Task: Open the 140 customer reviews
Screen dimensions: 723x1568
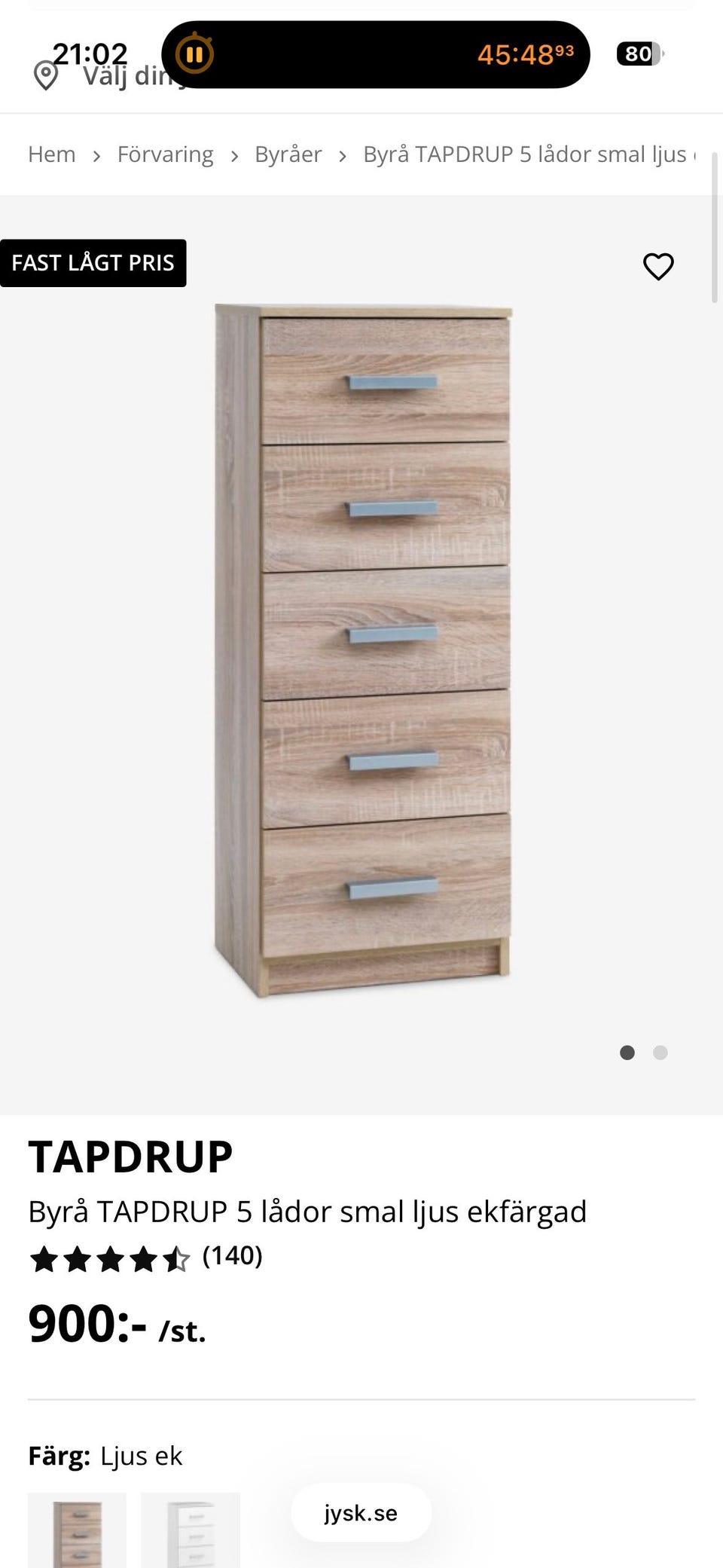Action: pos(232,1256)
